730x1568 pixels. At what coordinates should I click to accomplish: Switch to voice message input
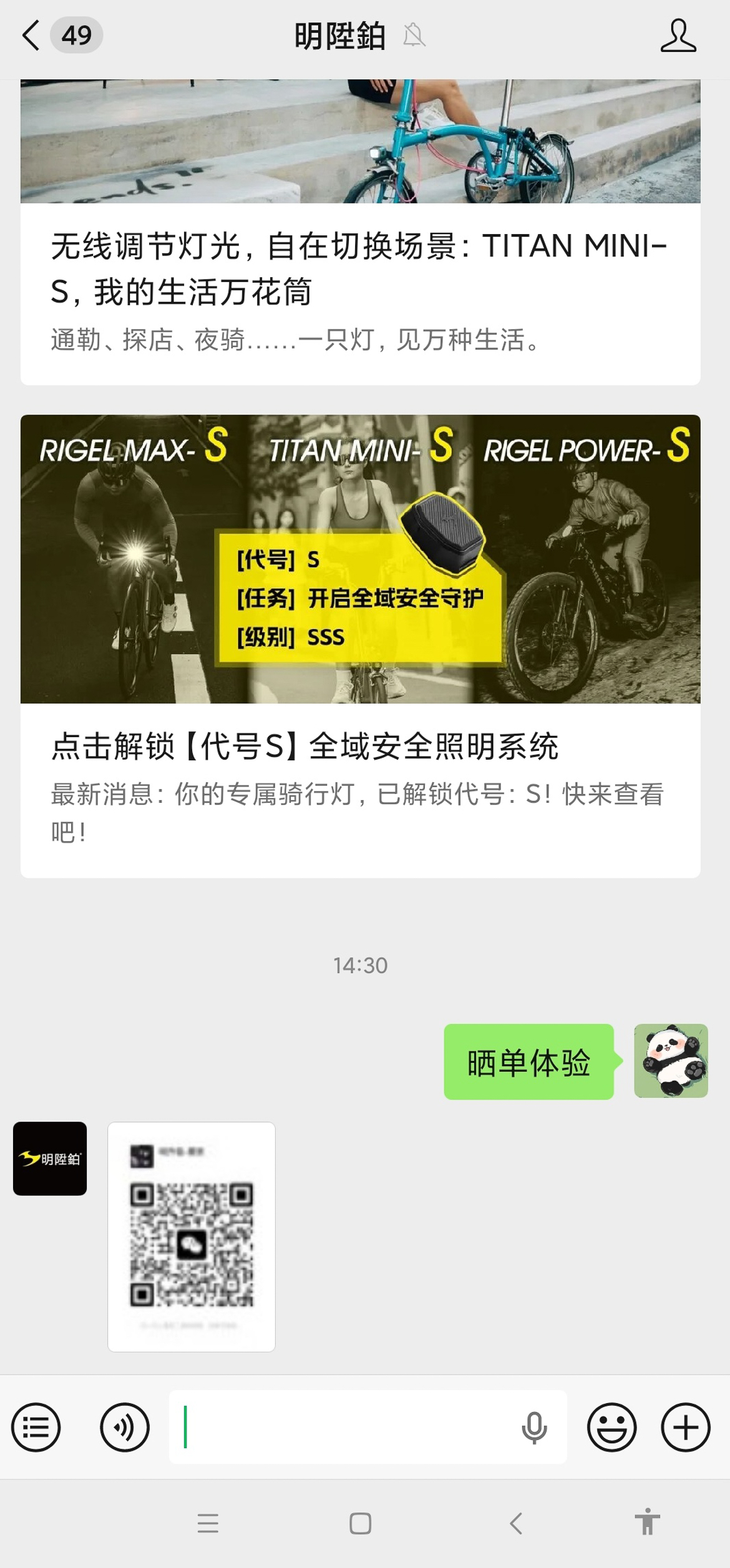[125, 1427]
